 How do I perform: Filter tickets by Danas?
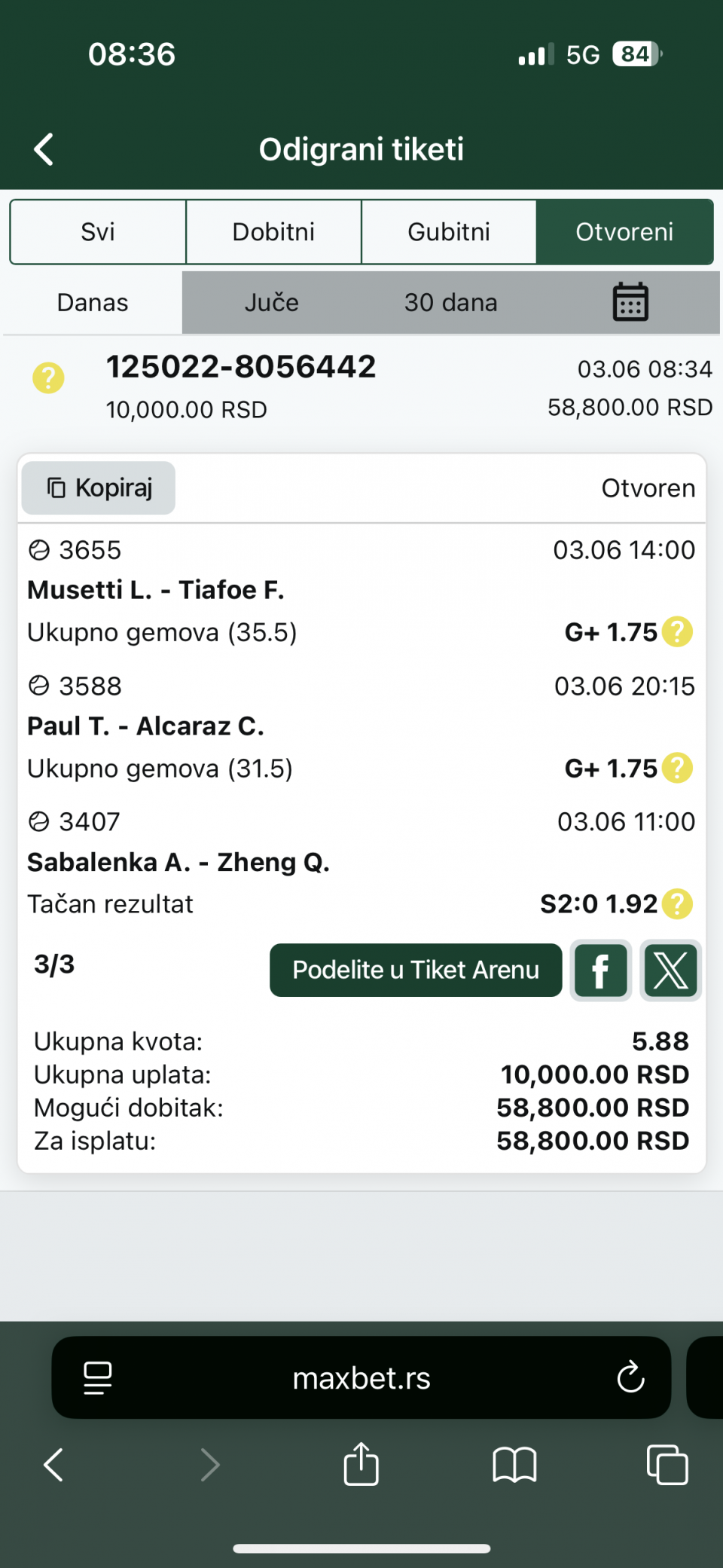pyautogui.click(x=93, y=303)
